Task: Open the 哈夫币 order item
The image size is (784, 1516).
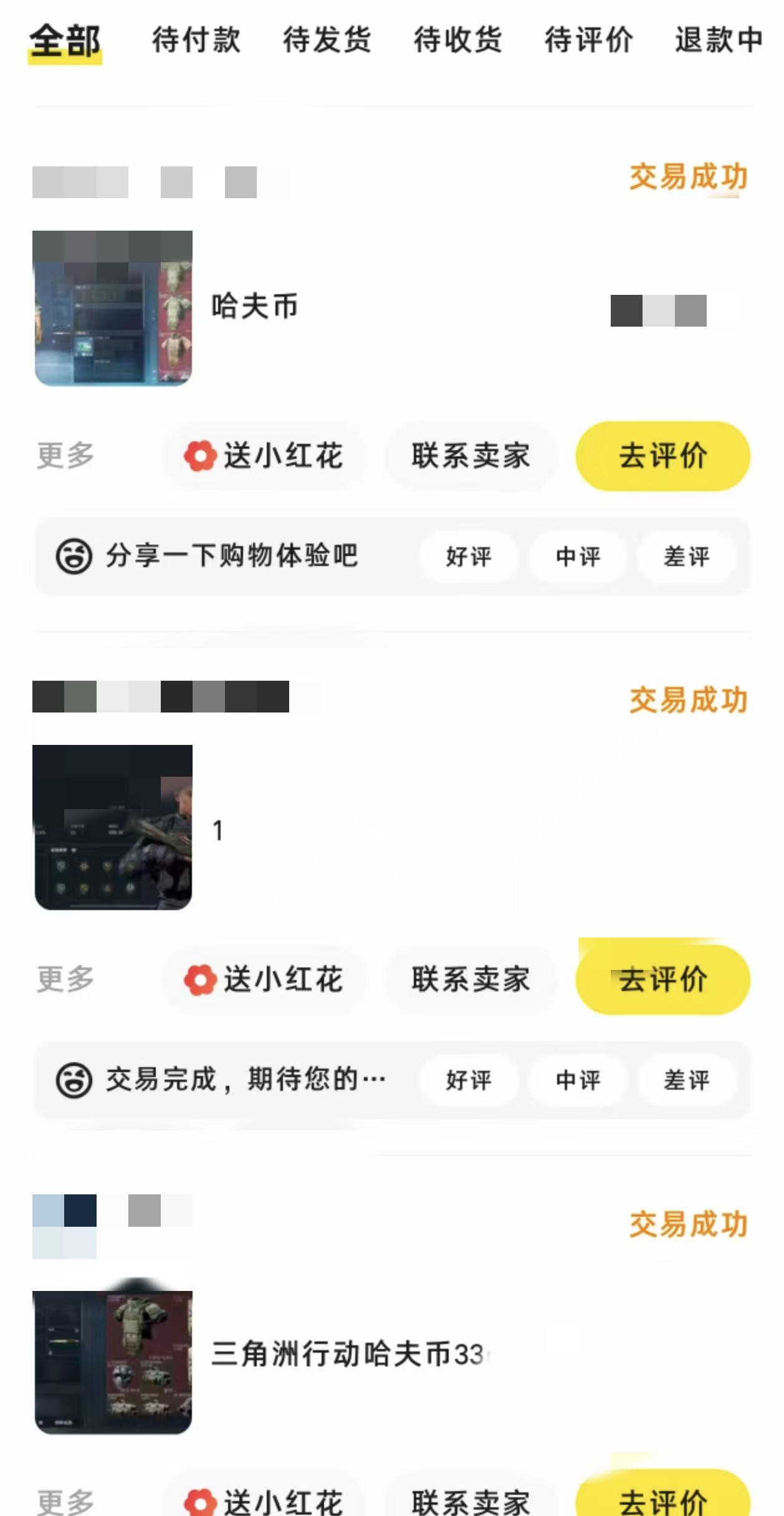Action: click(x=254, y=307)
